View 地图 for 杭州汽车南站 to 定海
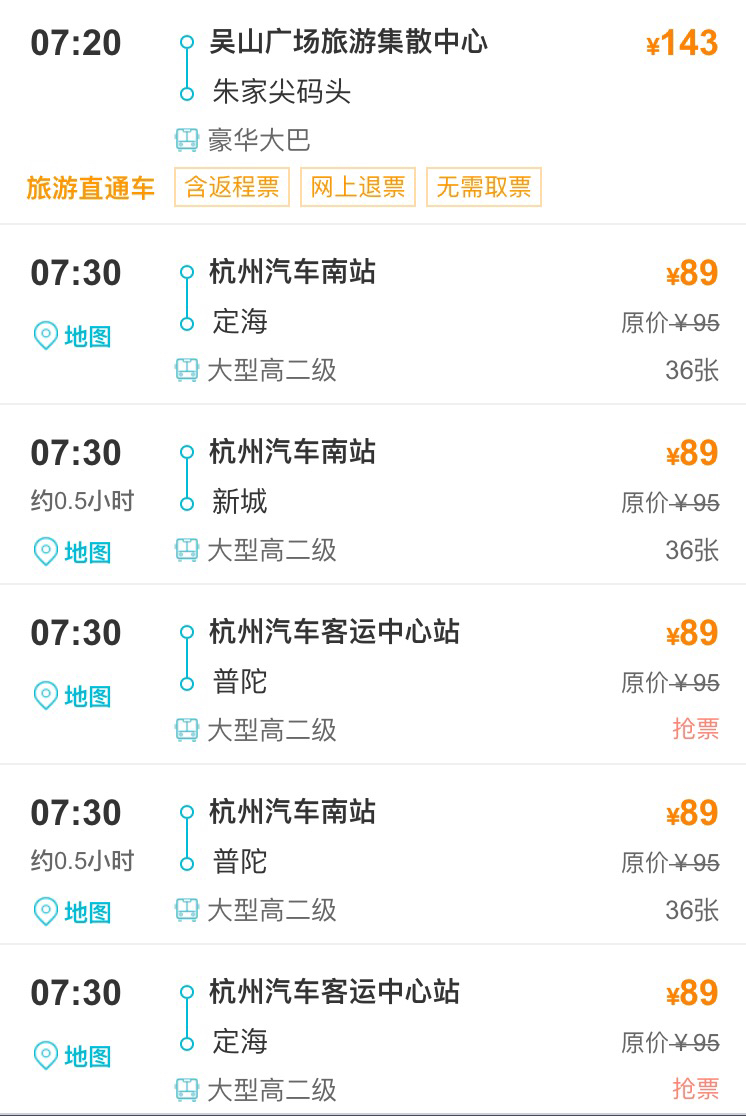Screen dimensions: 746x1116 tap(72, 336)
